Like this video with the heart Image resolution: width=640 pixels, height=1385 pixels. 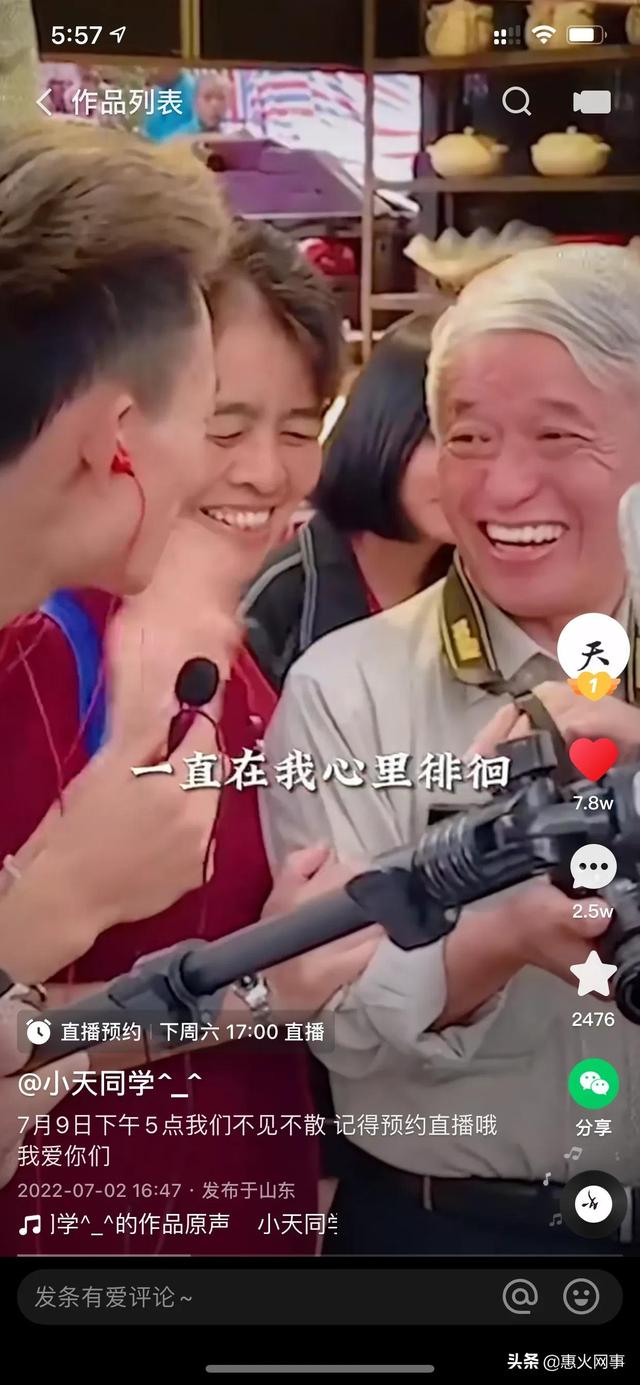[x=593, y=761]
